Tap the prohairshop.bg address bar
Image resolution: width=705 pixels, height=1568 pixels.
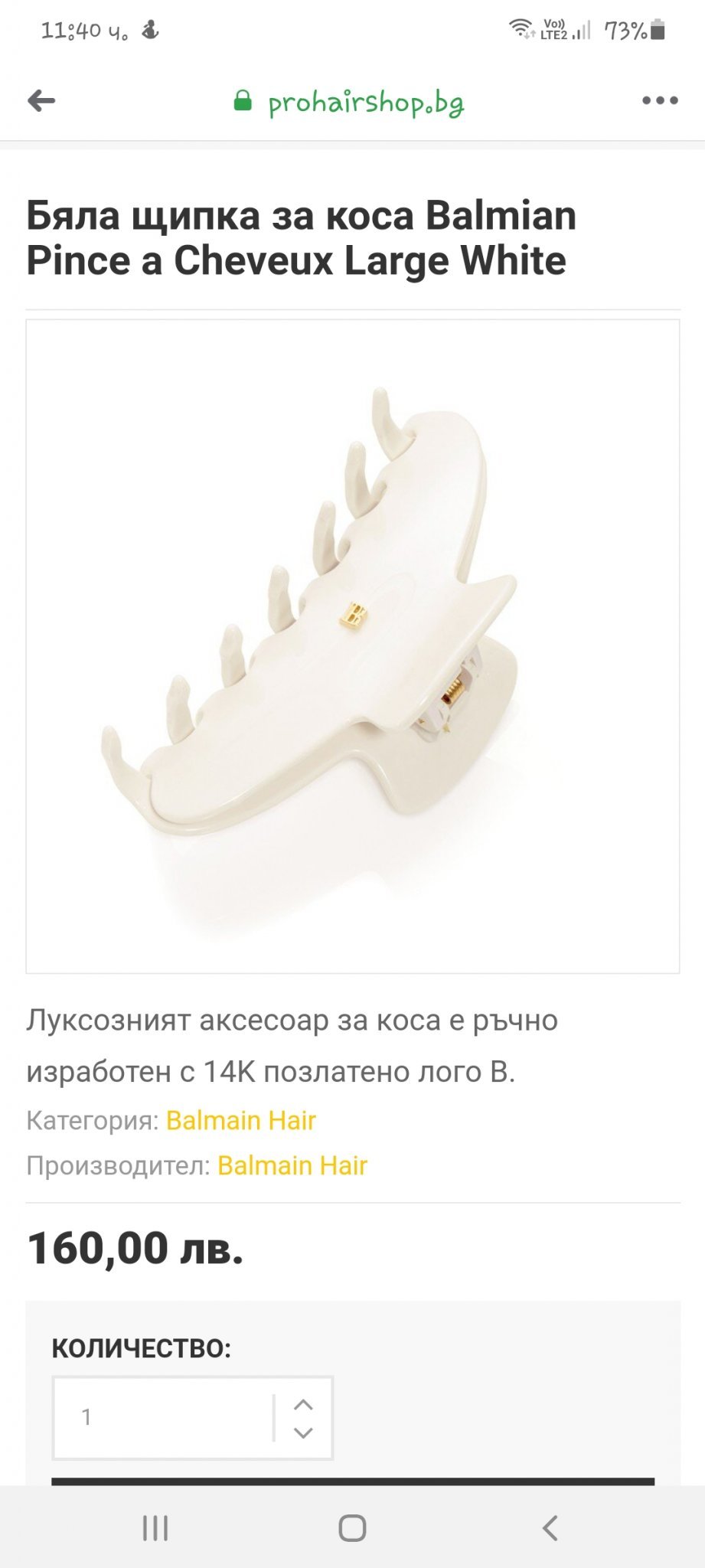pos(349,102)
